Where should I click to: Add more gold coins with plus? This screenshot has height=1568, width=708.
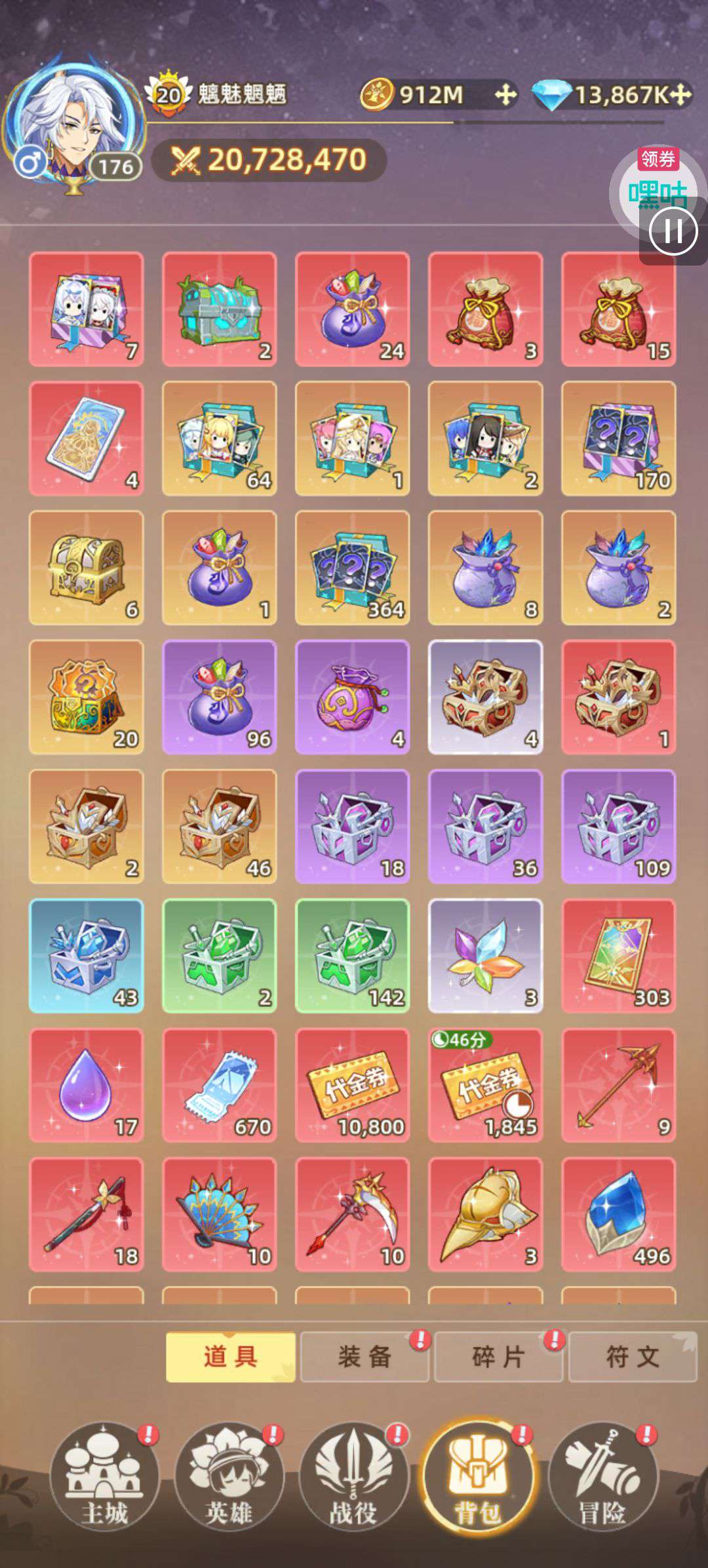(x=505, y=95)
